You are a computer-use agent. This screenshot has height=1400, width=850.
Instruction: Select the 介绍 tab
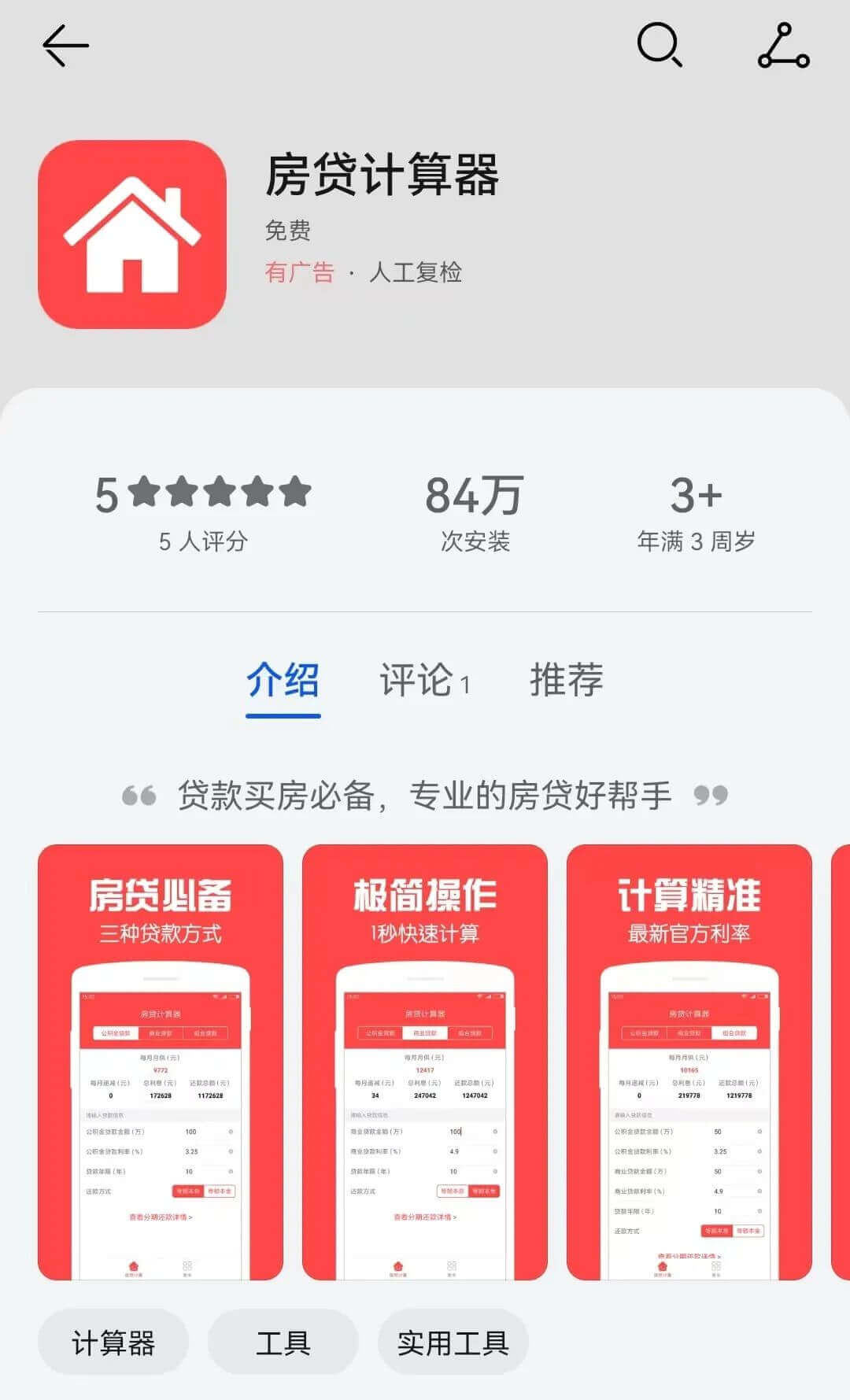pos(283,682)
